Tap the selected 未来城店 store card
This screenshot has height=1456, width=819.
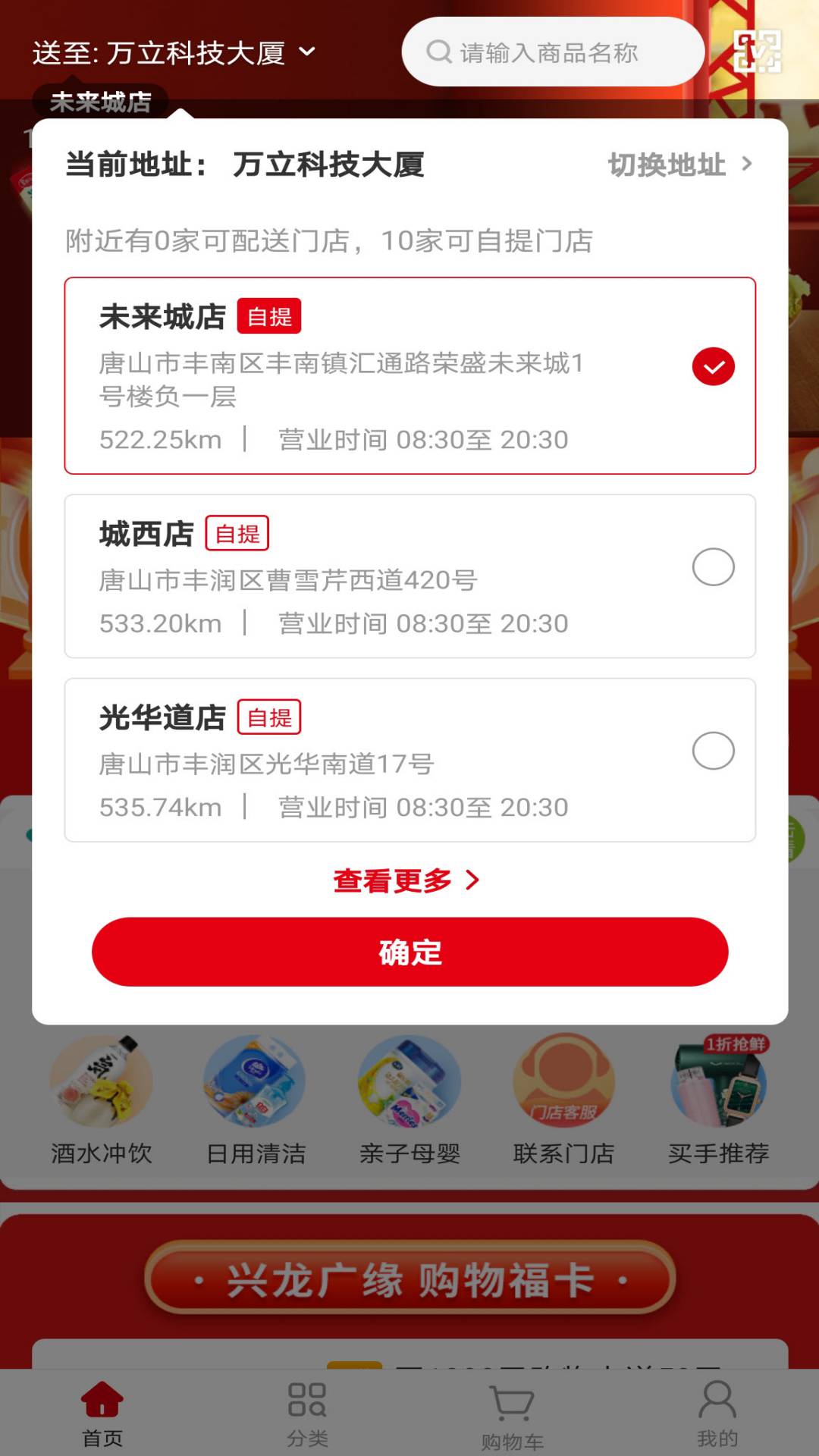click(410, 375)
